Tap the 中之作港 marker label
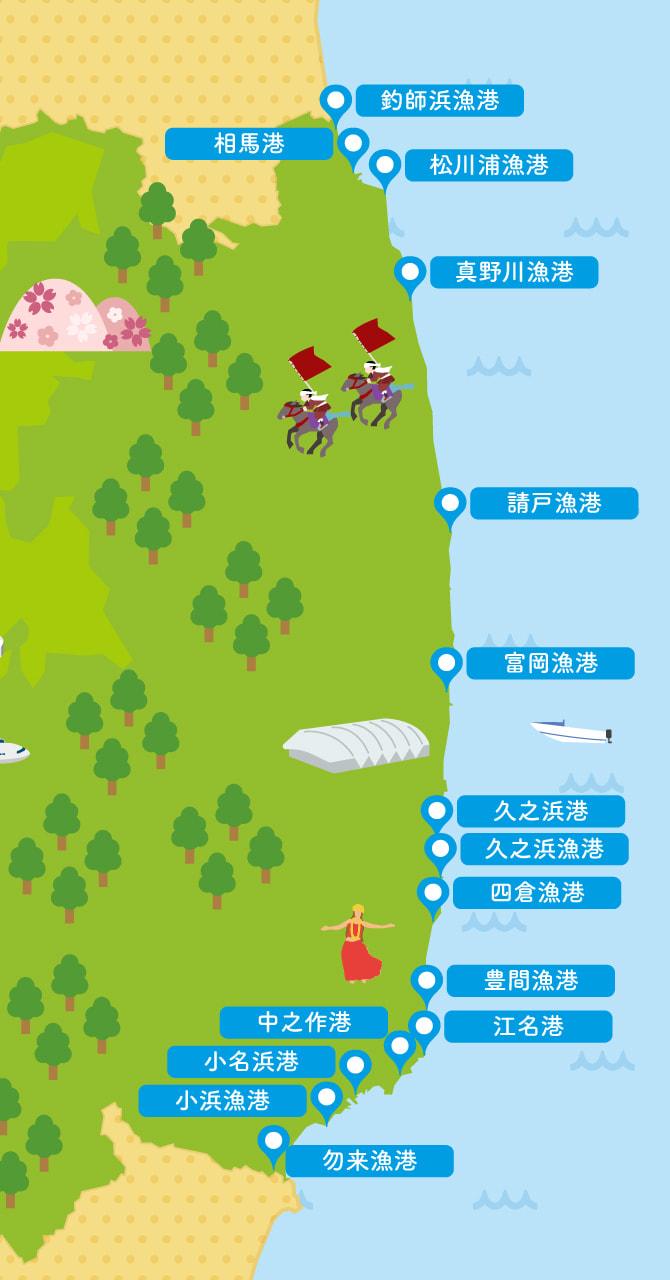This screenshot has width=670, height=1280. click(x=304, y=1022)
